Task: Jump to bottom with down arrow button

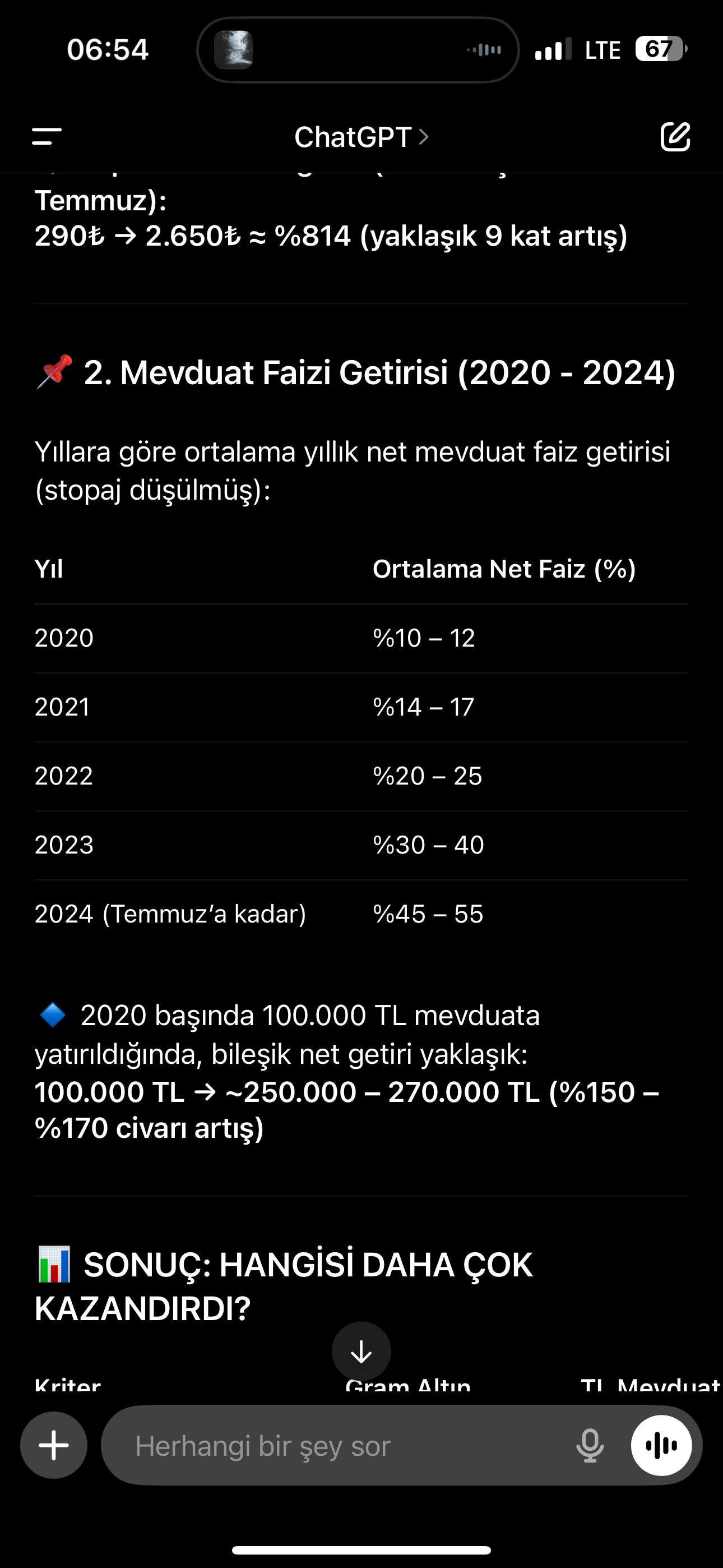Action: [x=361, y=1352]
